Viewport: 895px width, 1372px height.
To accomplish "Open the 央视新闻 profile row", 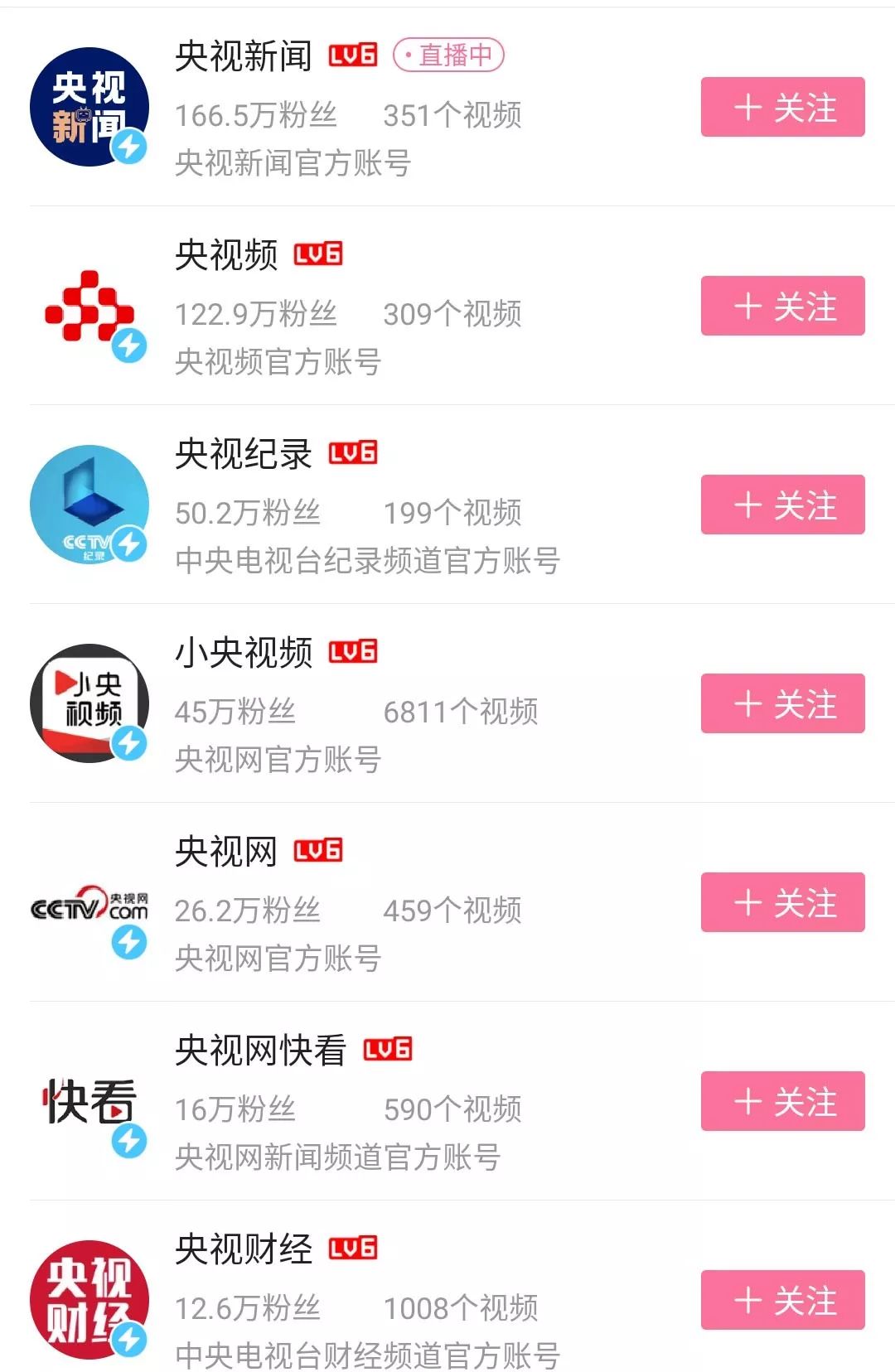I will [x=244, y=56].
